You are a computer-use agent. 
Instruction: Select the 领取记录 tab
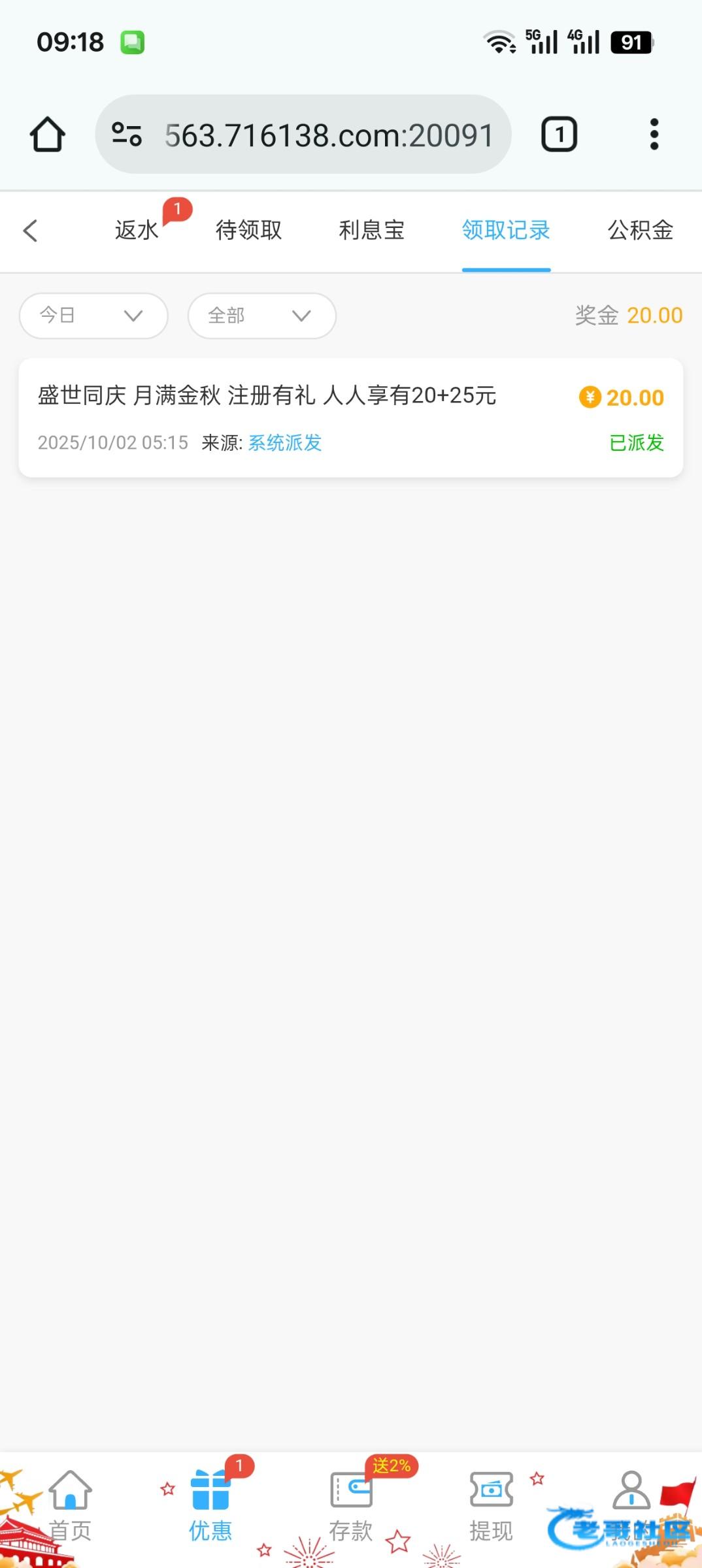[506, 231]
